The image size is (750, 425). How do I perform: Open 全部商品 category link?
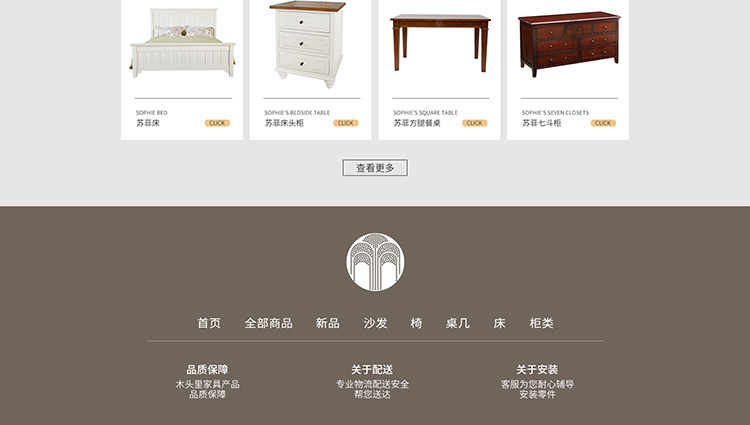[x=268, y=323]
